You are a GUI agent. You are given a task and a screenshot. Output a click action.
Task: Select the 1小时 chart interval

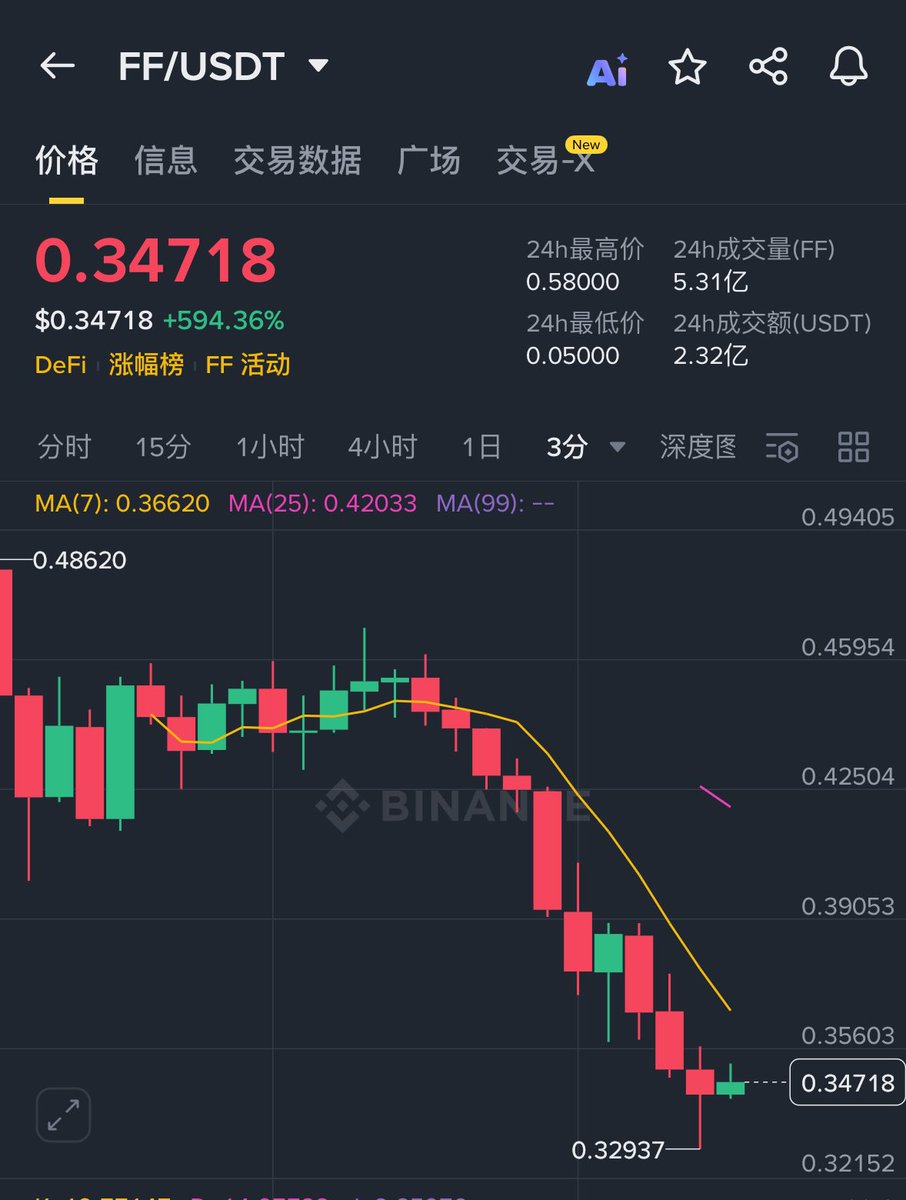click(269, 447)
